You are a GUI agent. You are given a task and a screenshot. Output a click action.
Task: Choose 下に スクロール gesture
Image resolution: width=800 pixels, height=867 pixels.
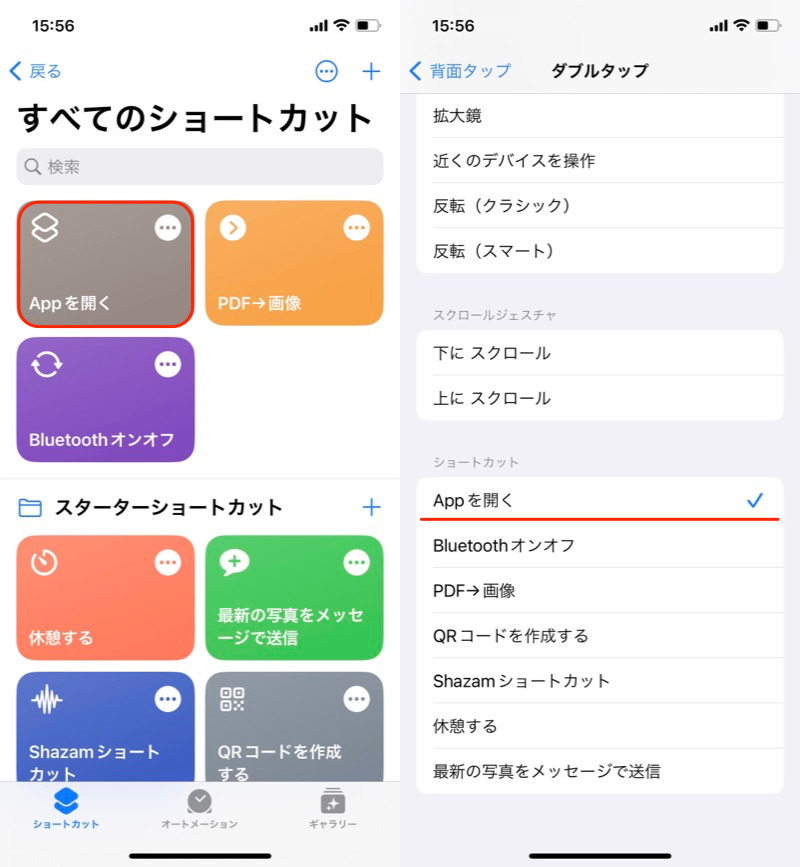pos(600,353)
